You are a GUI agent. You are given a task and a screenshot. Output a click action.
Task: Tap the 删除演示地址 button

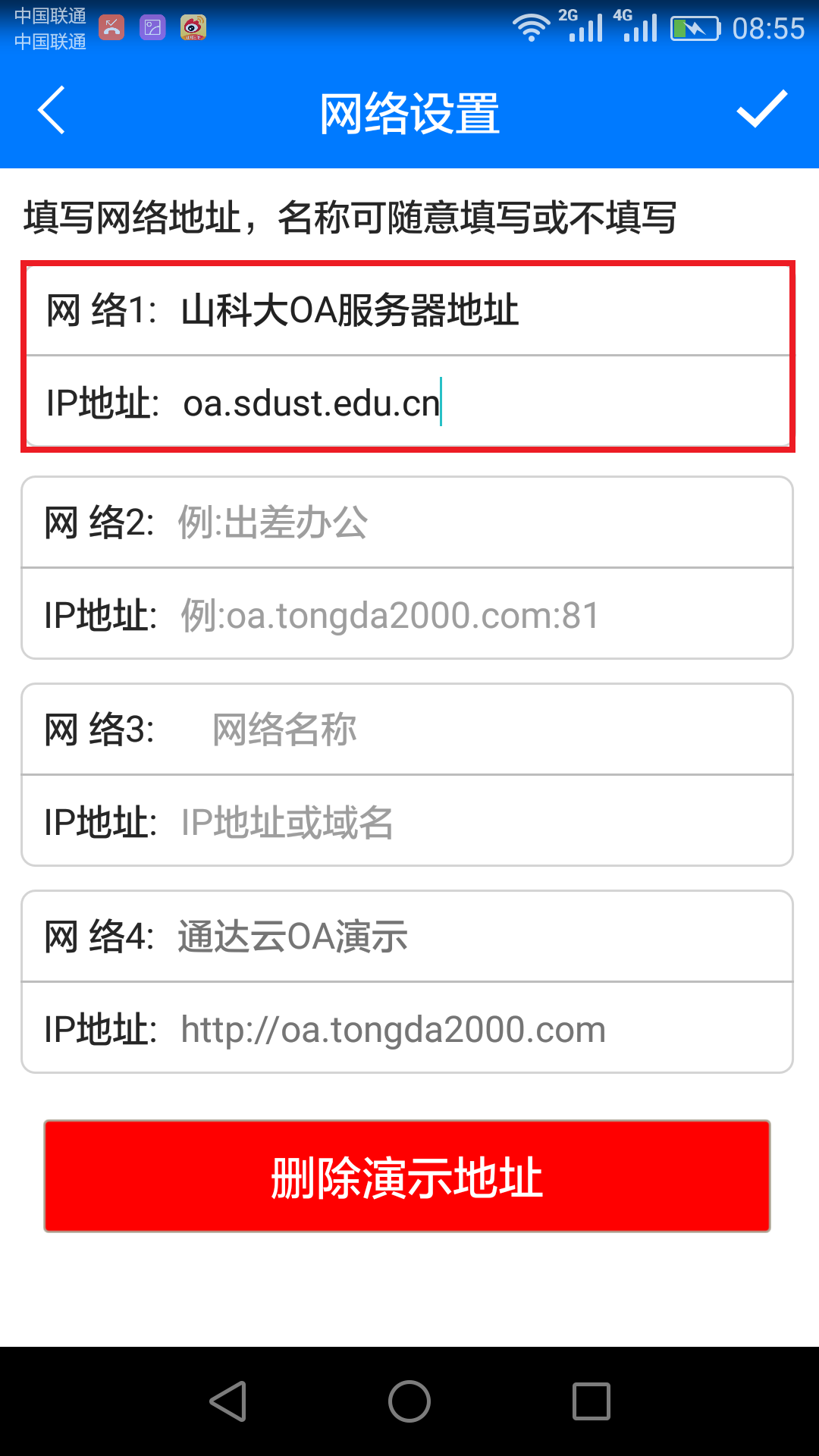pyautogui.click(x=407, y=1176)
